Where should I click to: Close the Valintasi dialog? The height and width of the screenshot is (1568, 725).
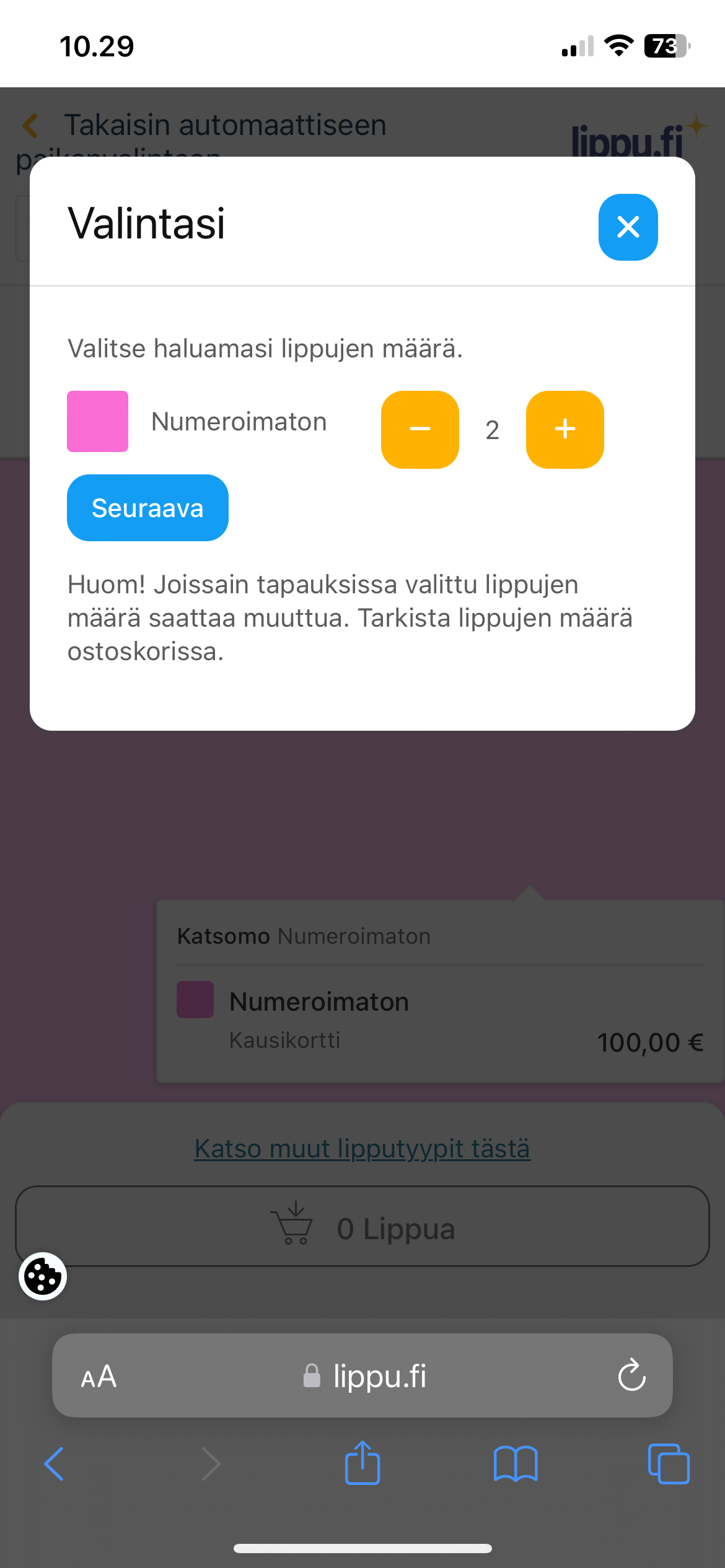tap(628, 227)
